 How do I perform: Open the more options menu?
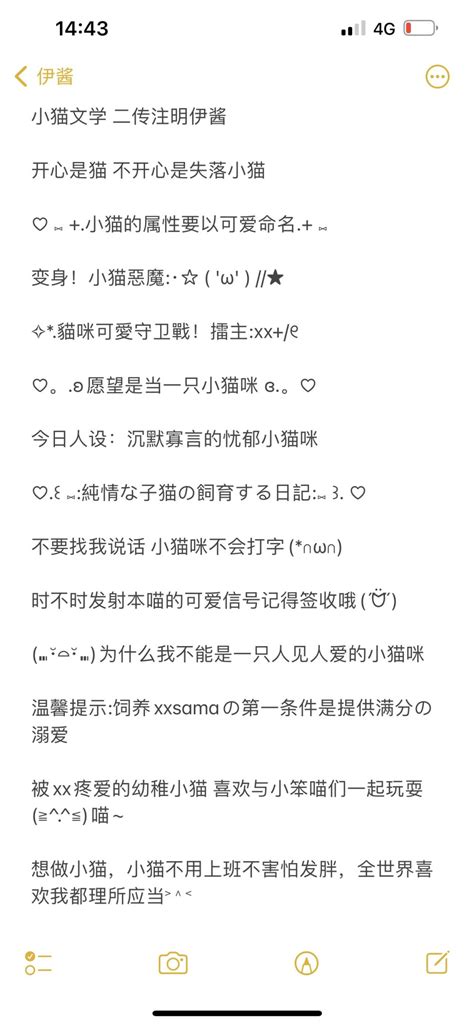pyautogui.click(x=437, y=76)
